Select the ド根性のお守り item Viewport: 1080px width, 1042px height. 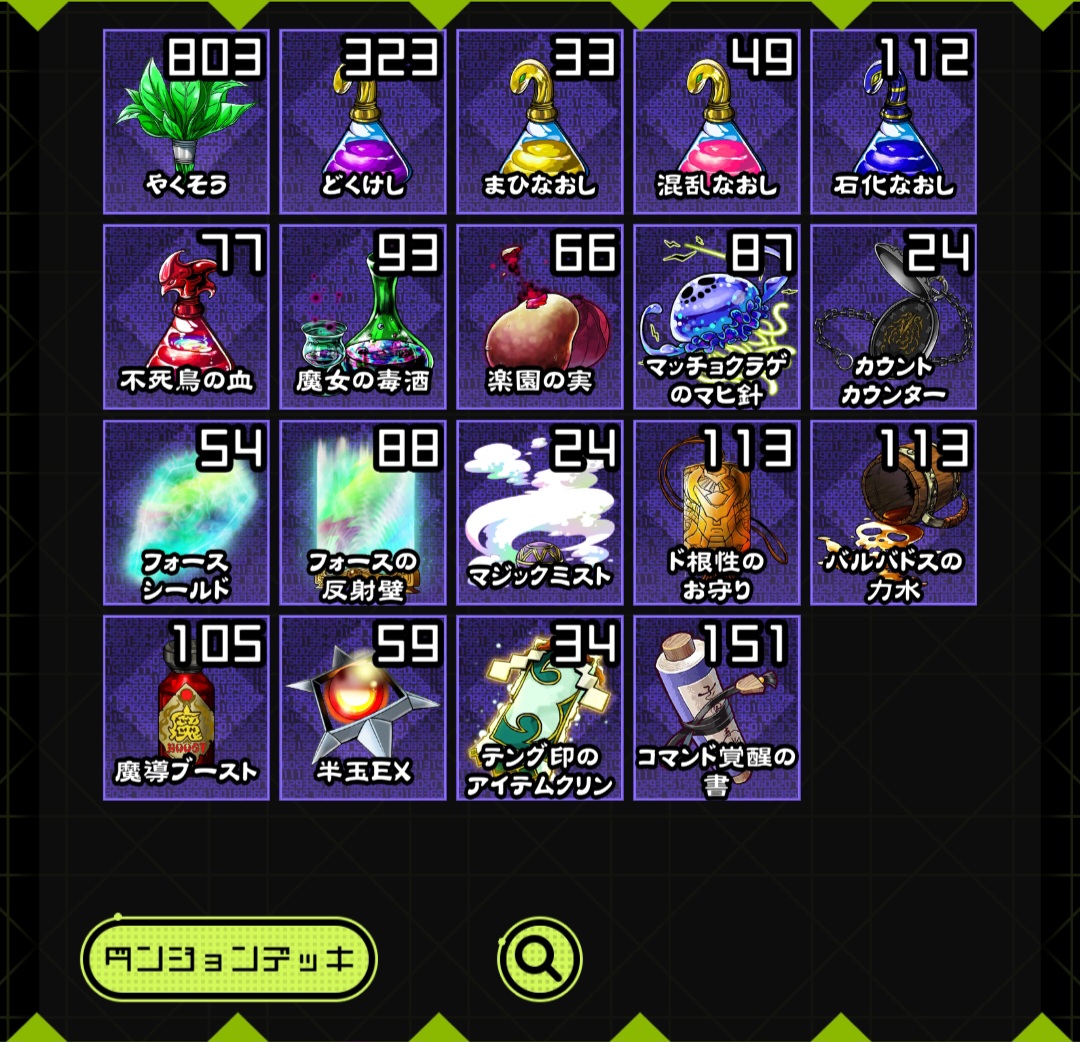click(717, 513)
